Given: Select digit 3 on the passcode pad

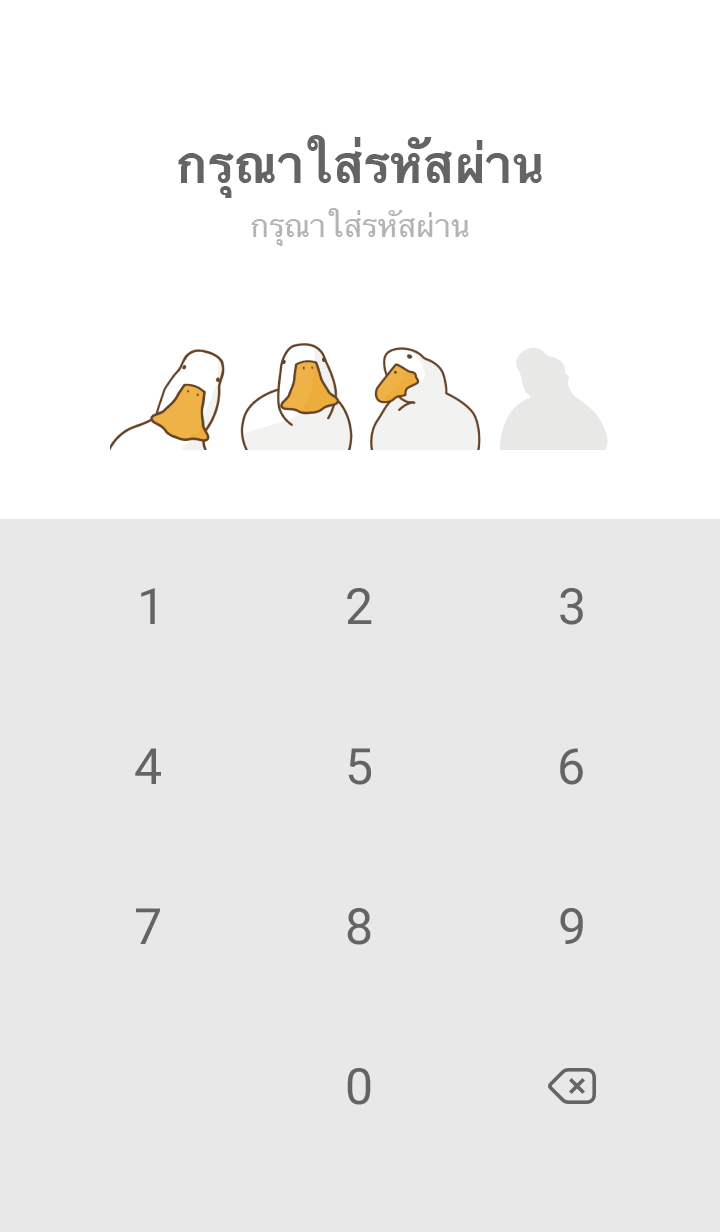Looking at the screenshot, I should coord(571,607).
